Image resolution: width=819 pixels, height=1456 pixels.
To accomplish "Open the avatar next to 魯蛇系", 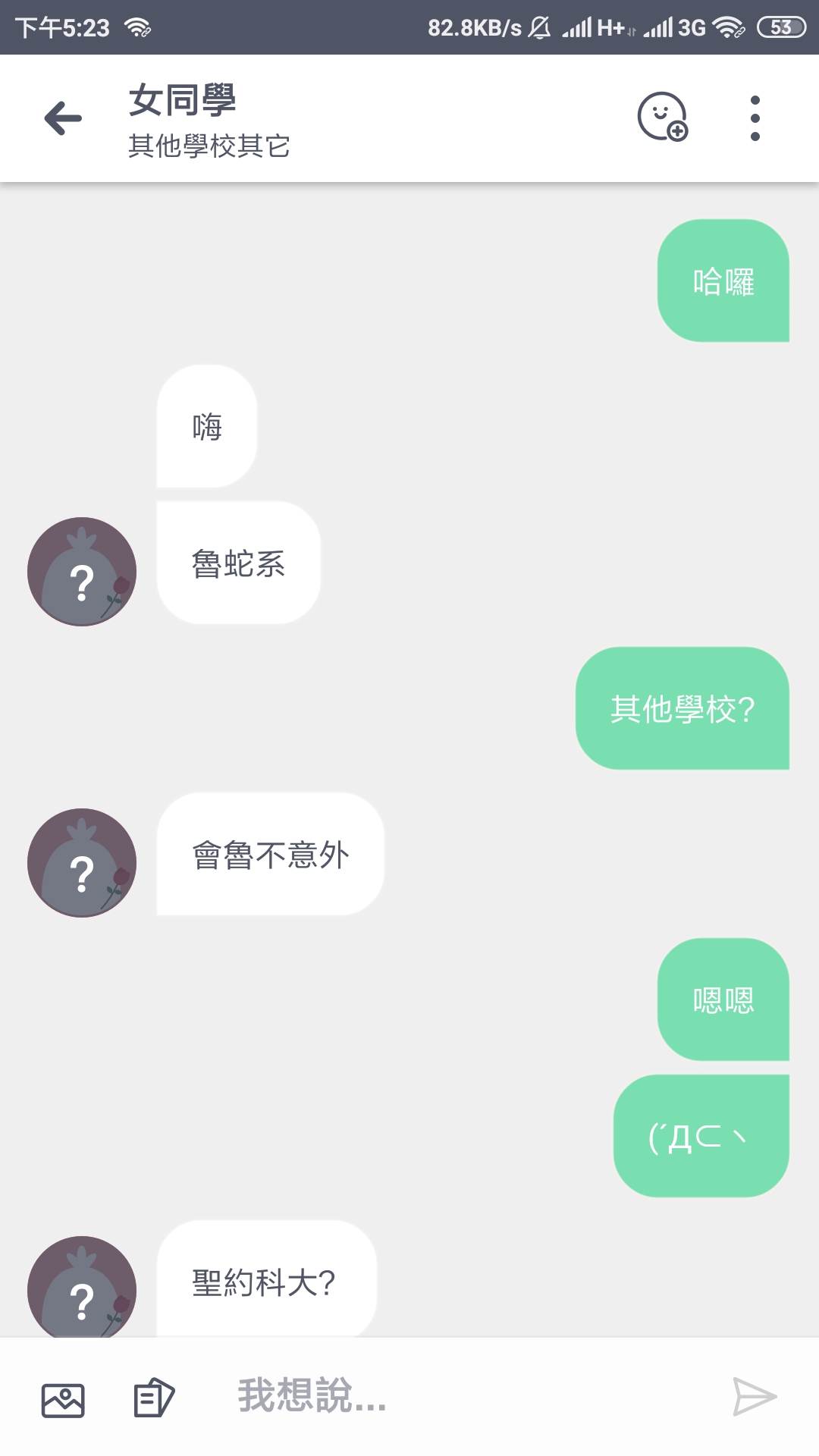I will pyautogui.click(x=82, y=572).
